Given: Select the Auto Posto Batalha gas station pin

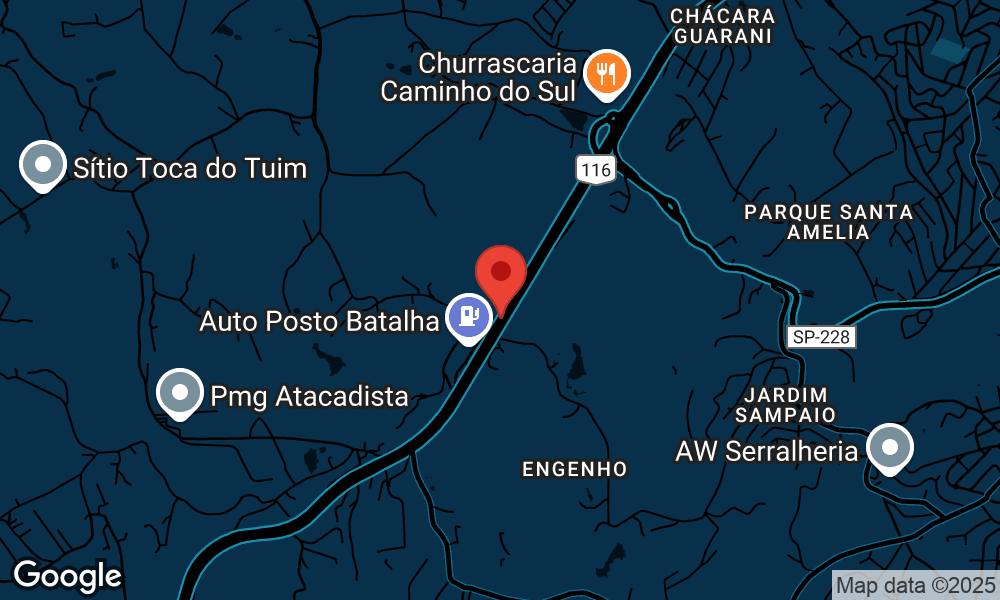Looking at the screenshot, I should [x=468, y=316].
